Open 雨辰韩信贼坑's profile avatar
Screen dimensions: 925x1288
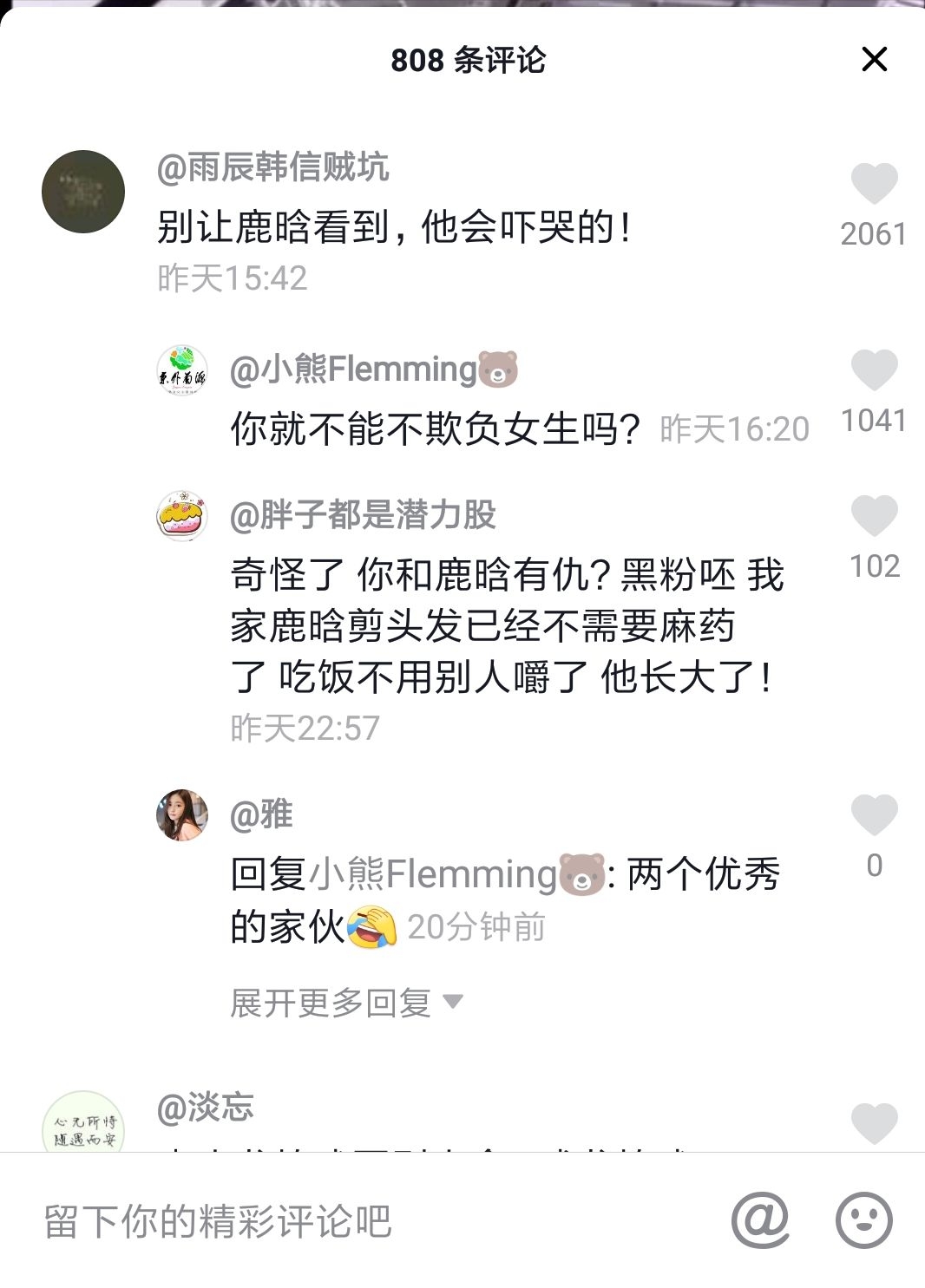(83, 192)
